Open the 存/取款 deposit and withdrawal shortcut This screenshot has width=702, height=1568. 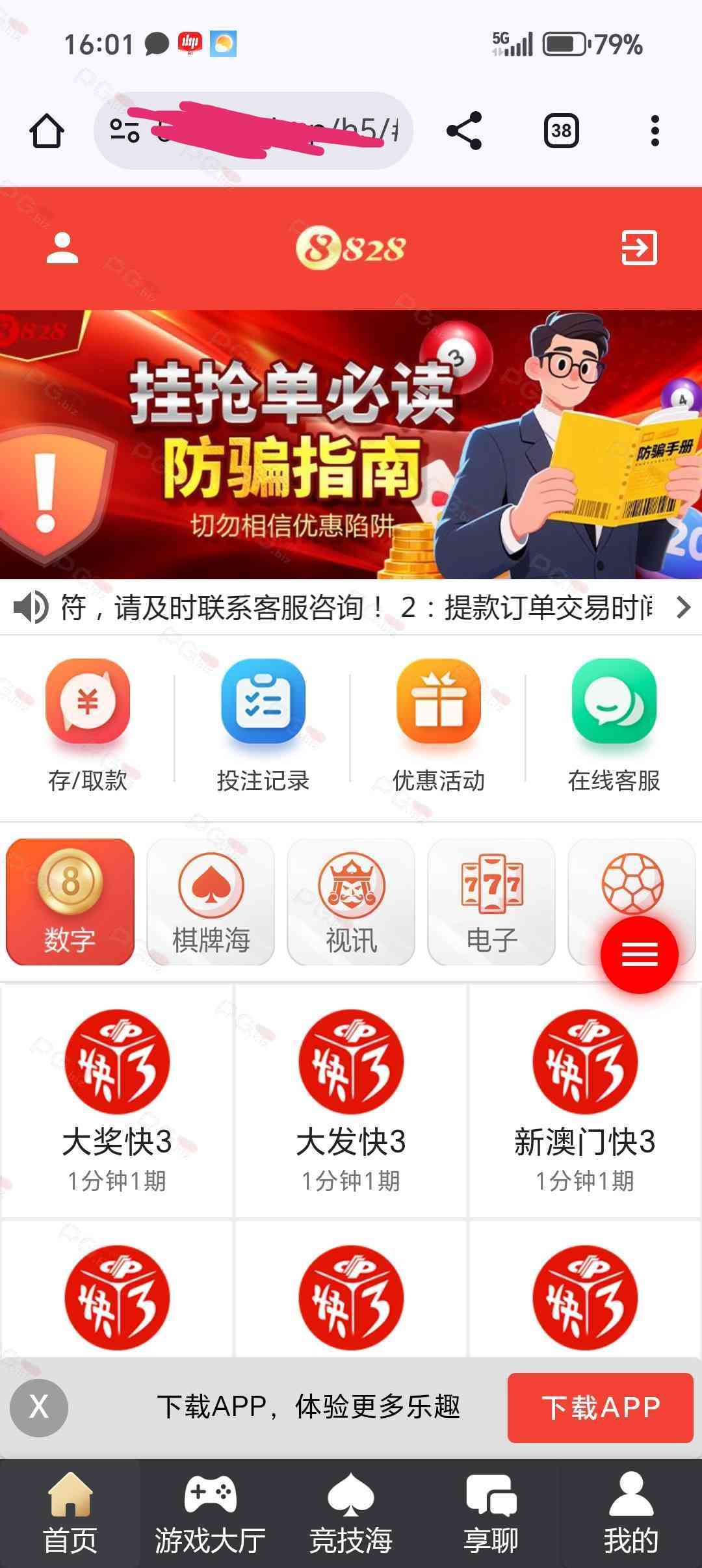click(x=88, y=725)
